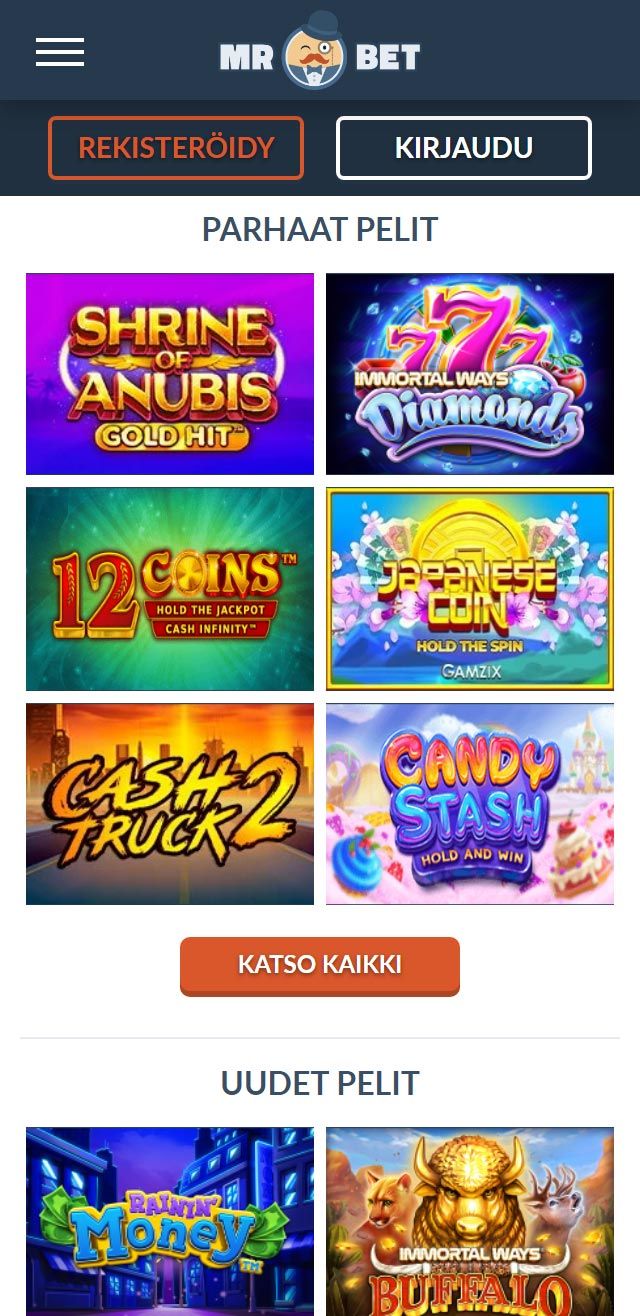Play Cash Truck 2

(170, 804)
